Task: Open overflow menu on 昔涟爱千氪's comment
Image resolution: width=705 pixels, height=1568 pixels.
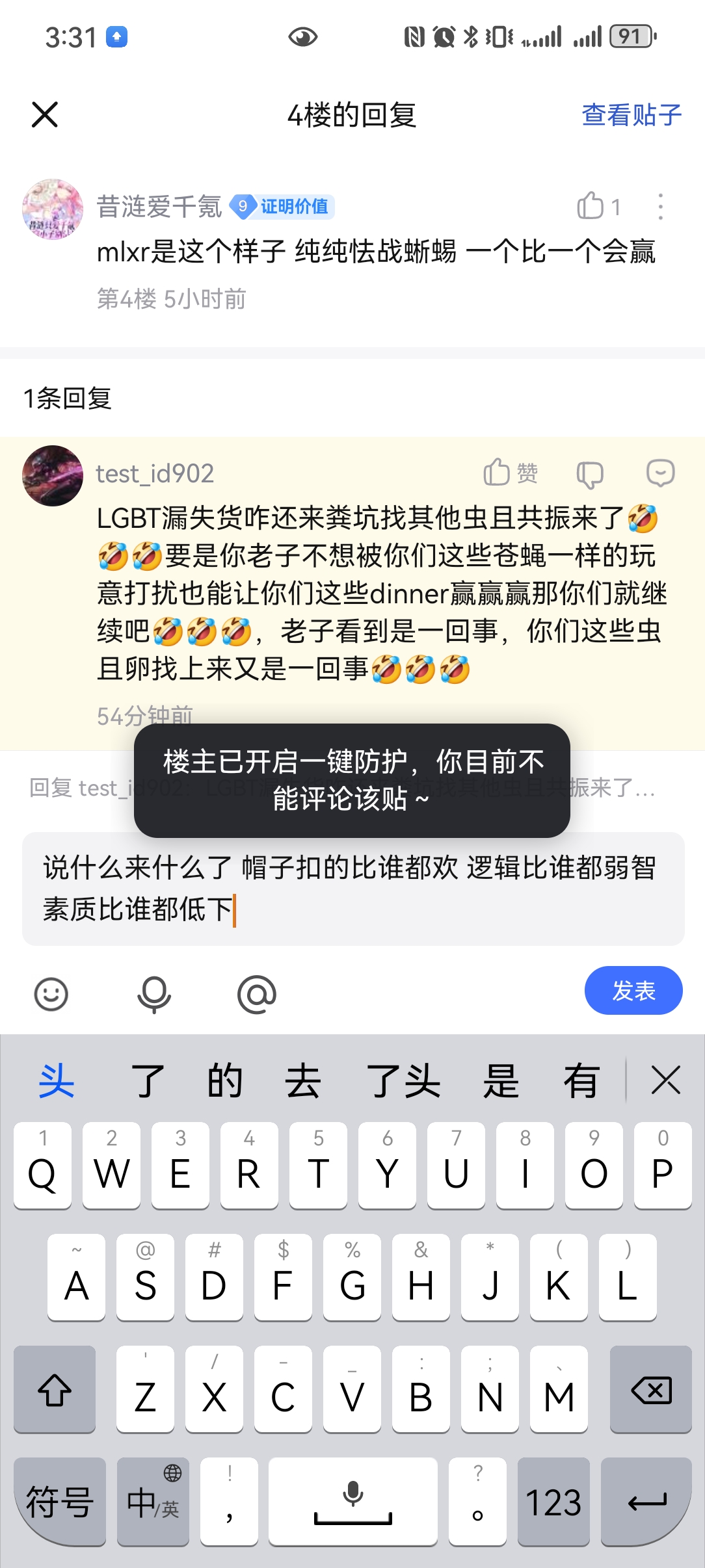Action: [660, 207]
